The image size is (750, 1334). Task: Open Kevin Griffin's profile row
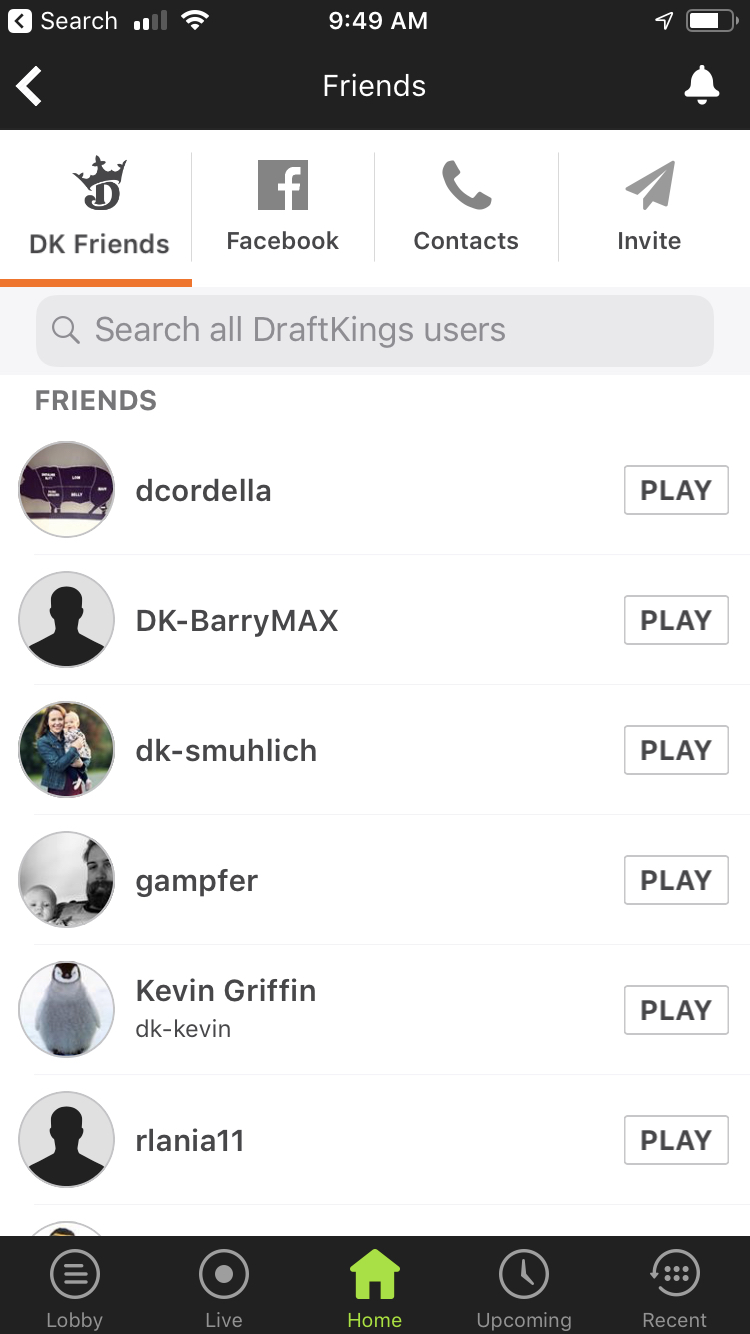(375, 1010)
